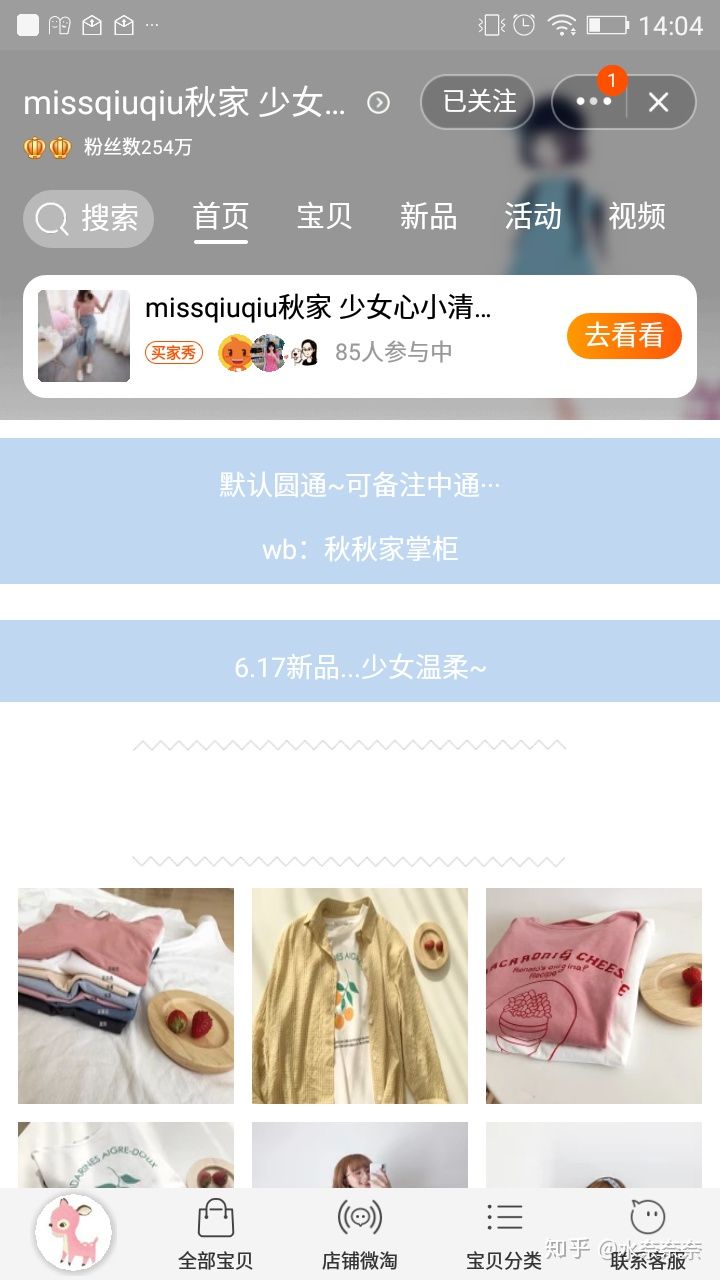This screenshot has height=1280, width=720.
Task: Close the mini program
Action: tap(658, 102)
